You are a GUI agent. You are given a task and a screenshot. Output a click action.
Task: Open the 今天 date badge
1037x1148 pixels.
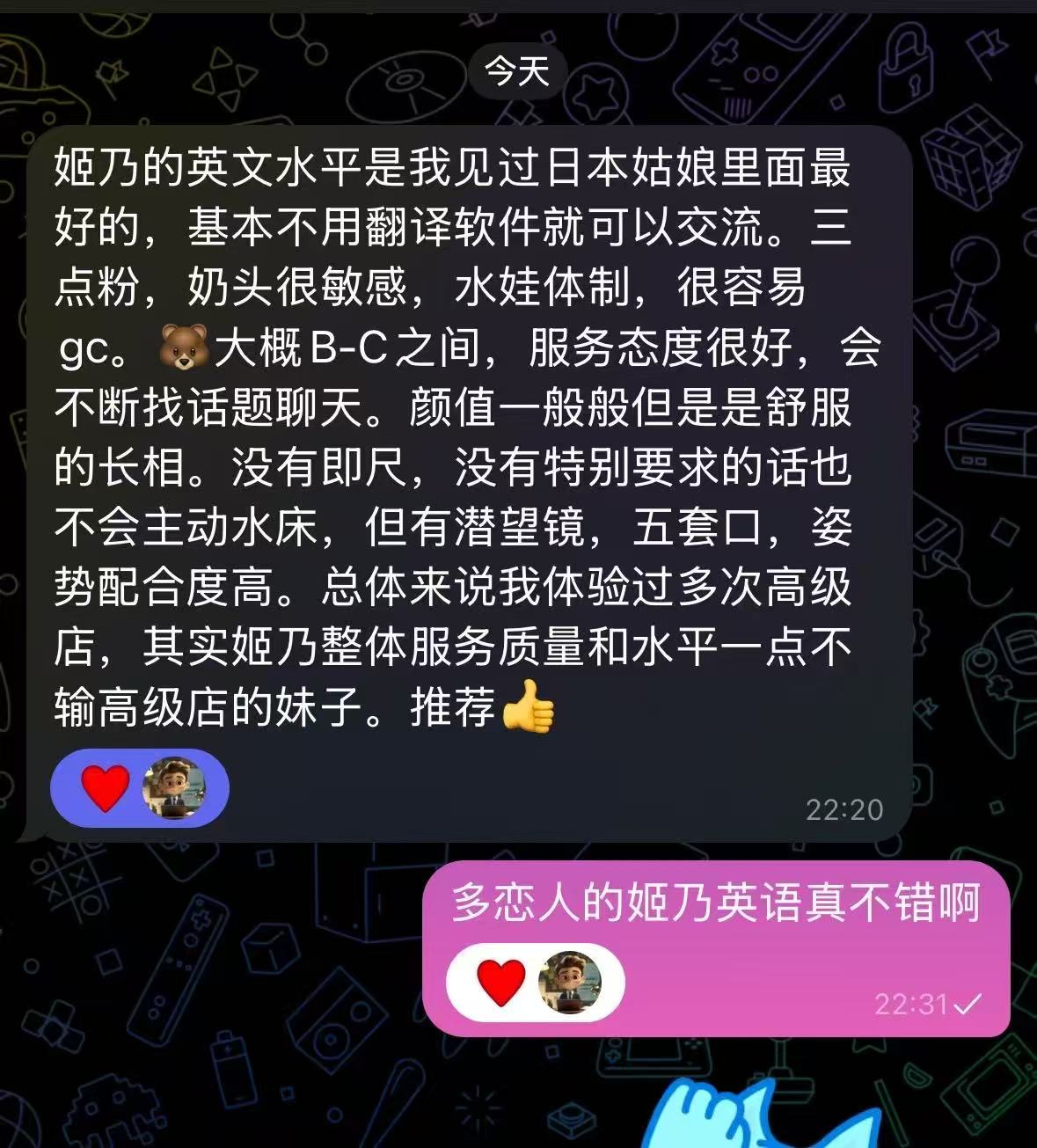517,70
